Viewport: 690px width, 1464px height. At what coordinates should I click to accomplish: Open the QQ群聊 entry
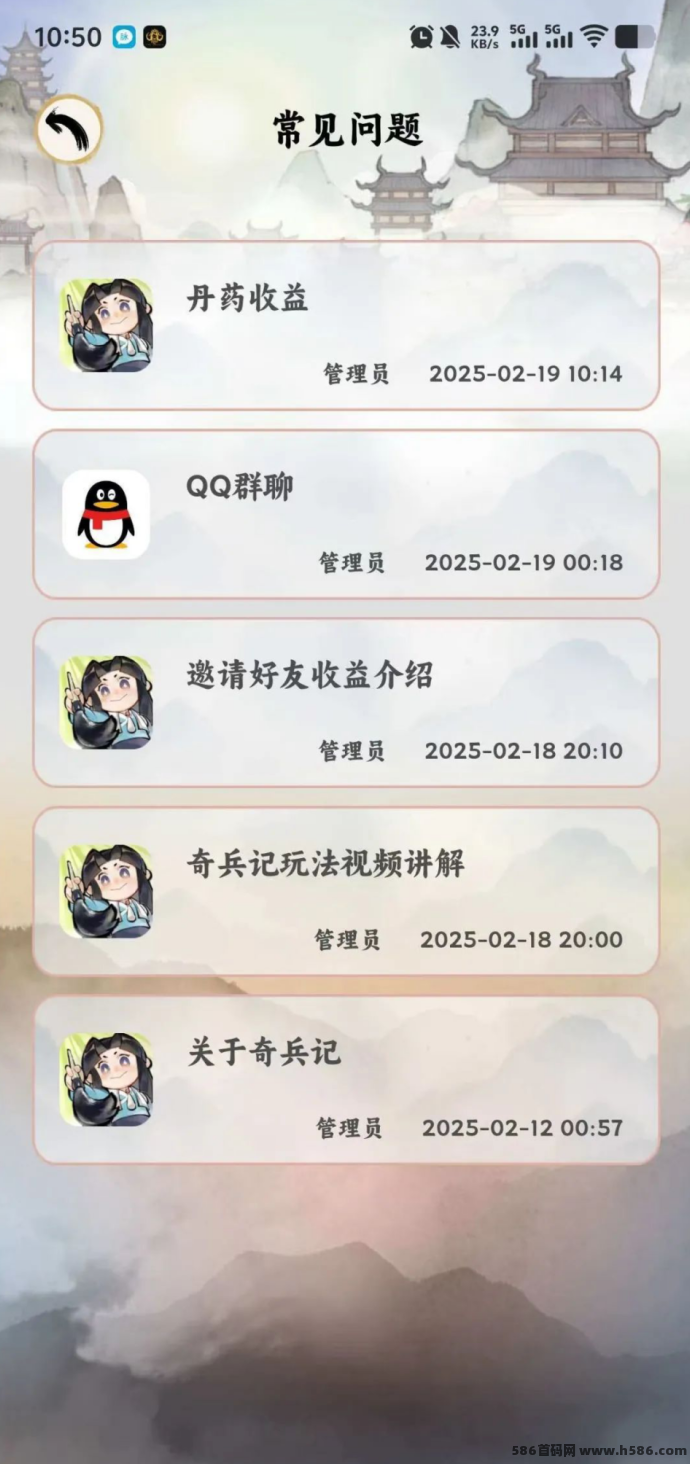[346, 514]
